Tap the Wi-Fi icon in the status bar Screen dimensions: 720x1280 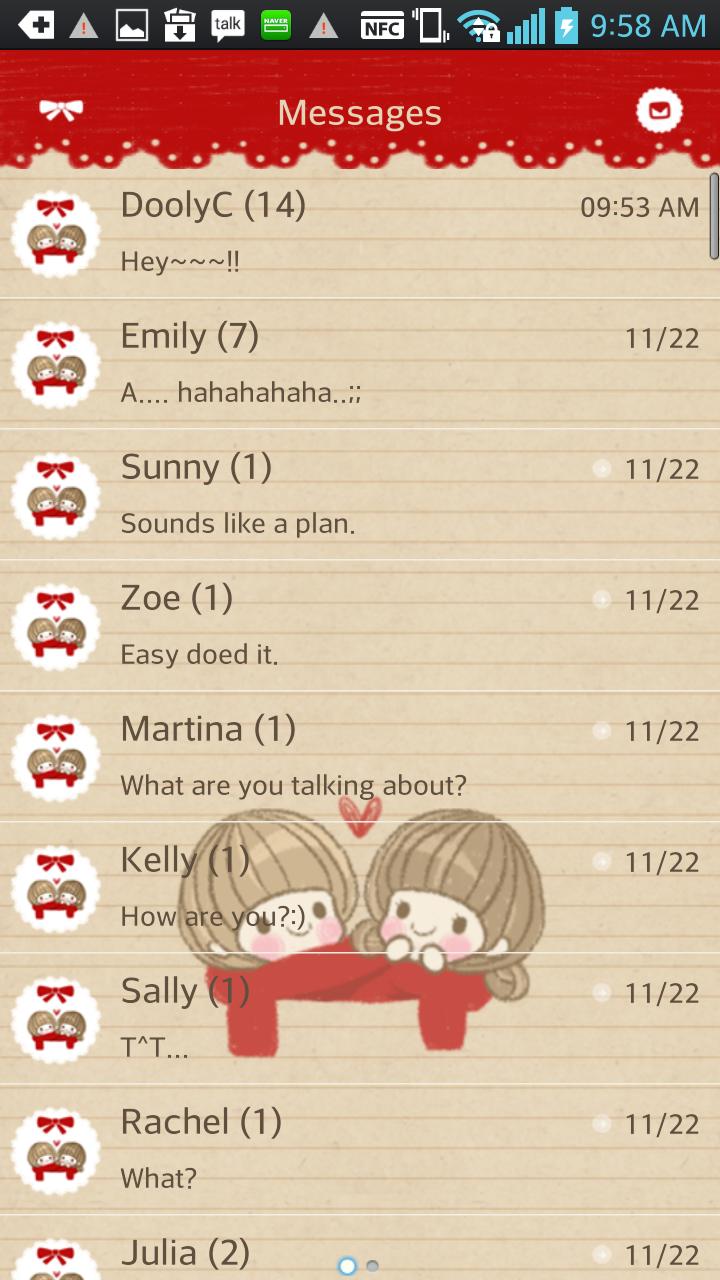(481, 24)
